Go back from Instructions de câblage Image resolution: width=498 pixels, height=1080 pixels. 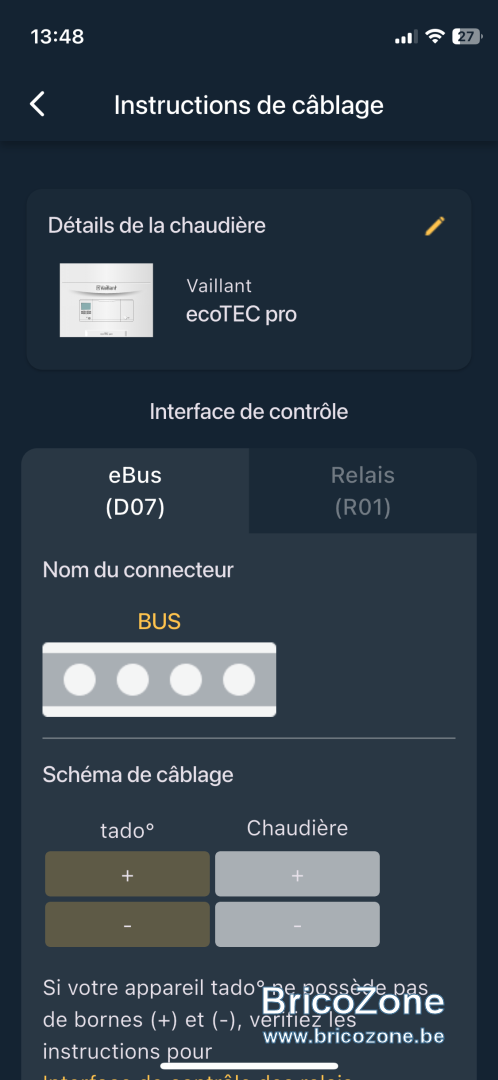[x=37, y=105]
